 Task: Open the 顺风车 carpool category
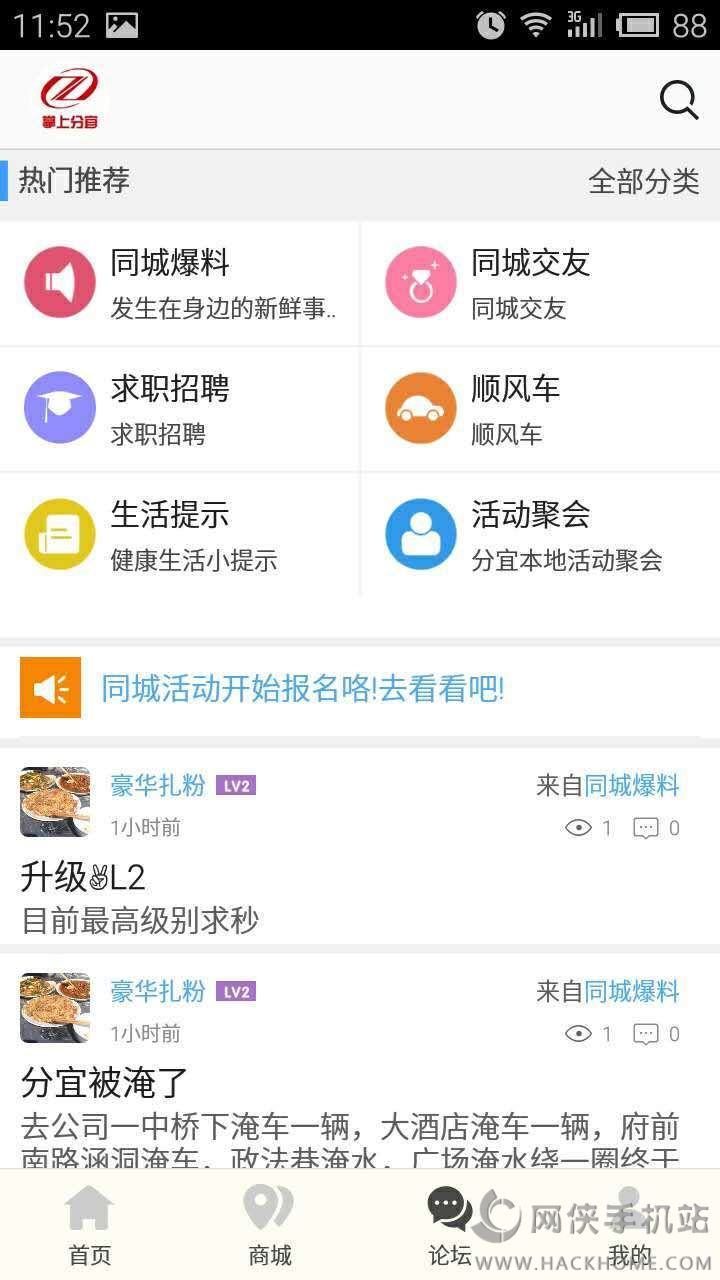click(540, 409)
